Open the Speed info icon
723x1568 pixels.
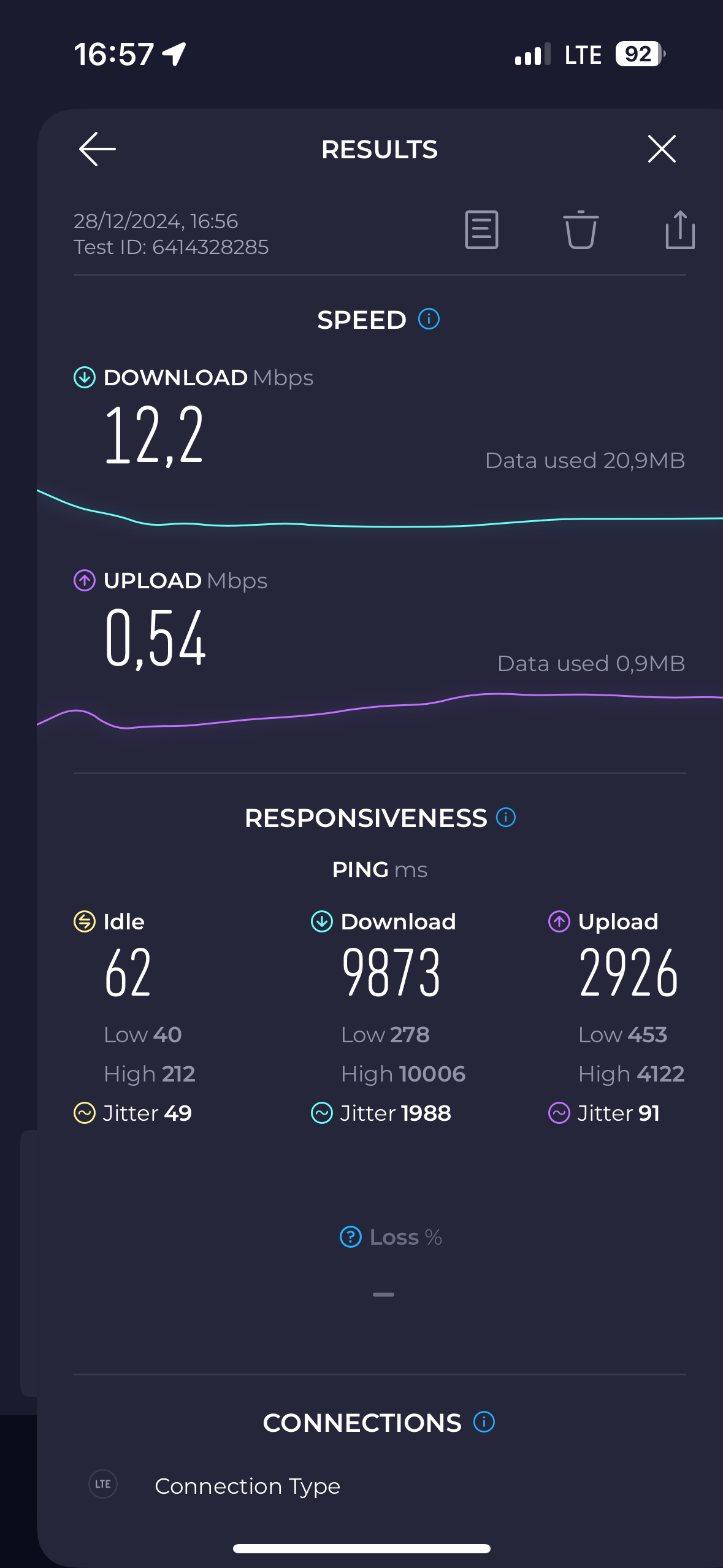429,319
